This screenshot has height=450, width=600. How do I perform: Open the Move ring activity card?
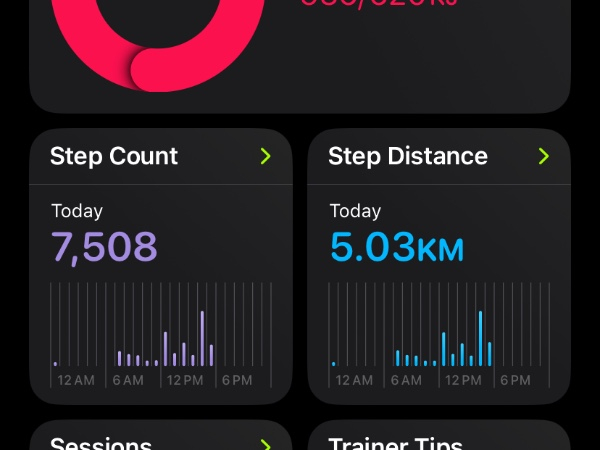(300, 55)
